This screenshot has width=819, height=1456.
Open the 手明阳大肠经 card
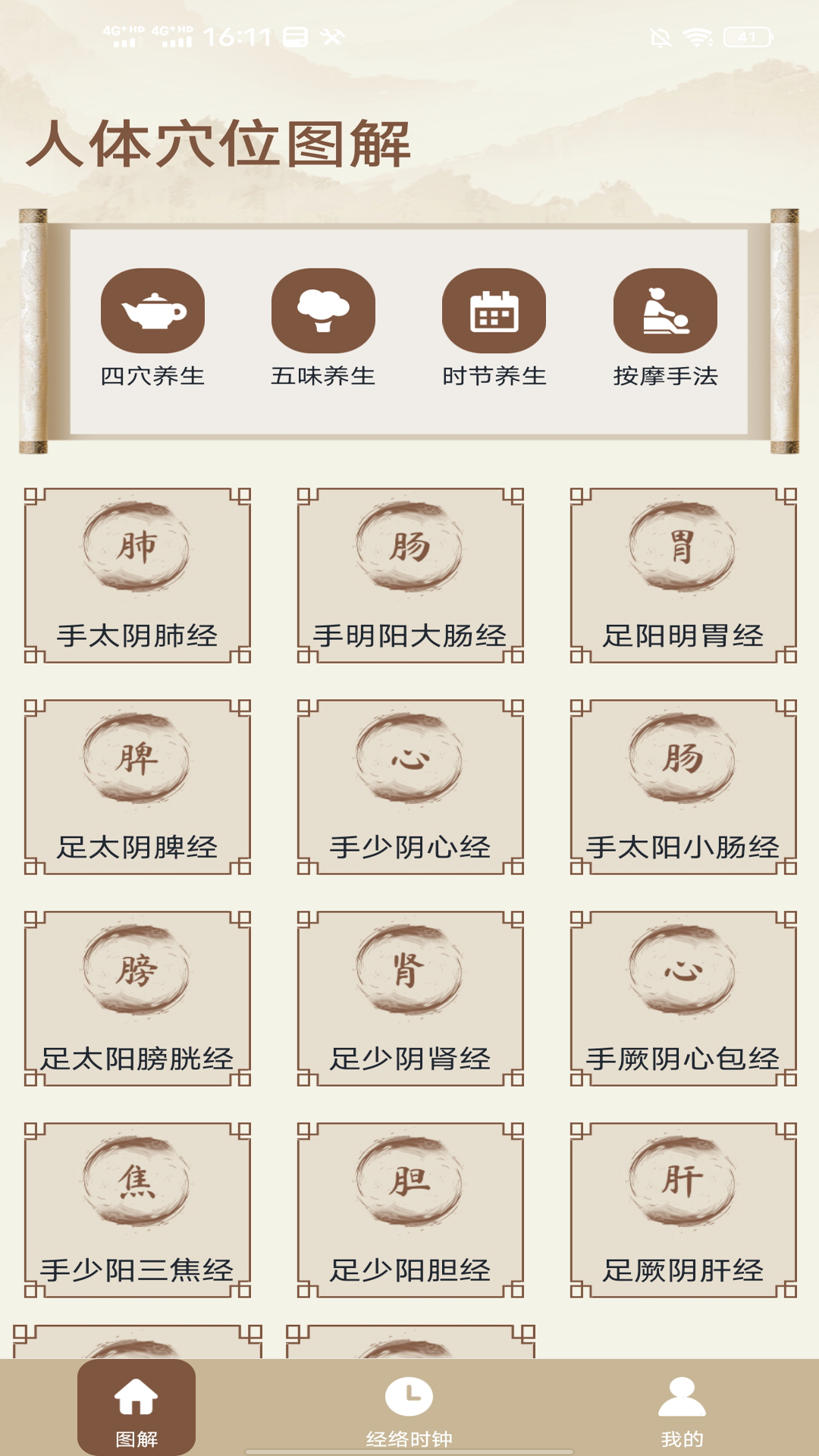410,576
